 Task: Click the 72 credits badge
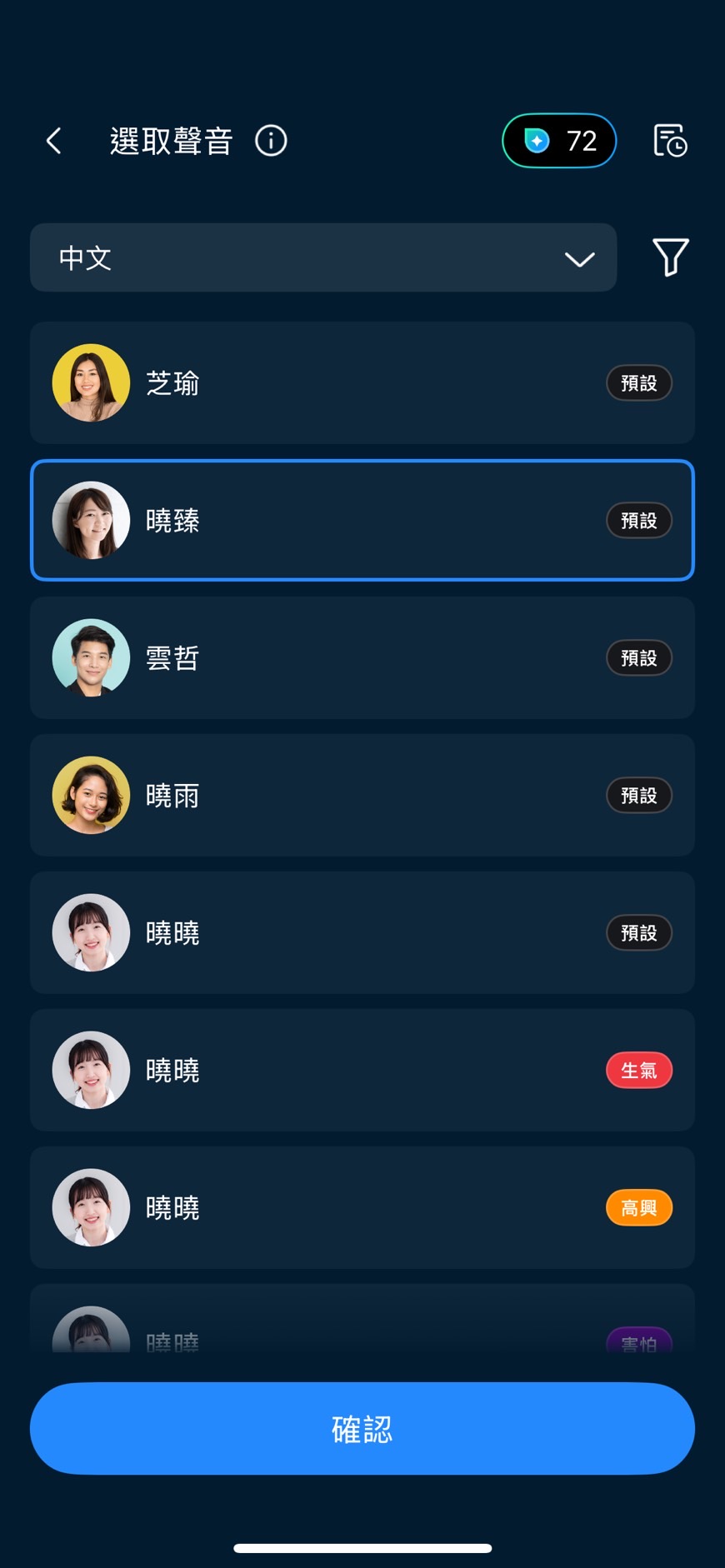tap(559, 141)
